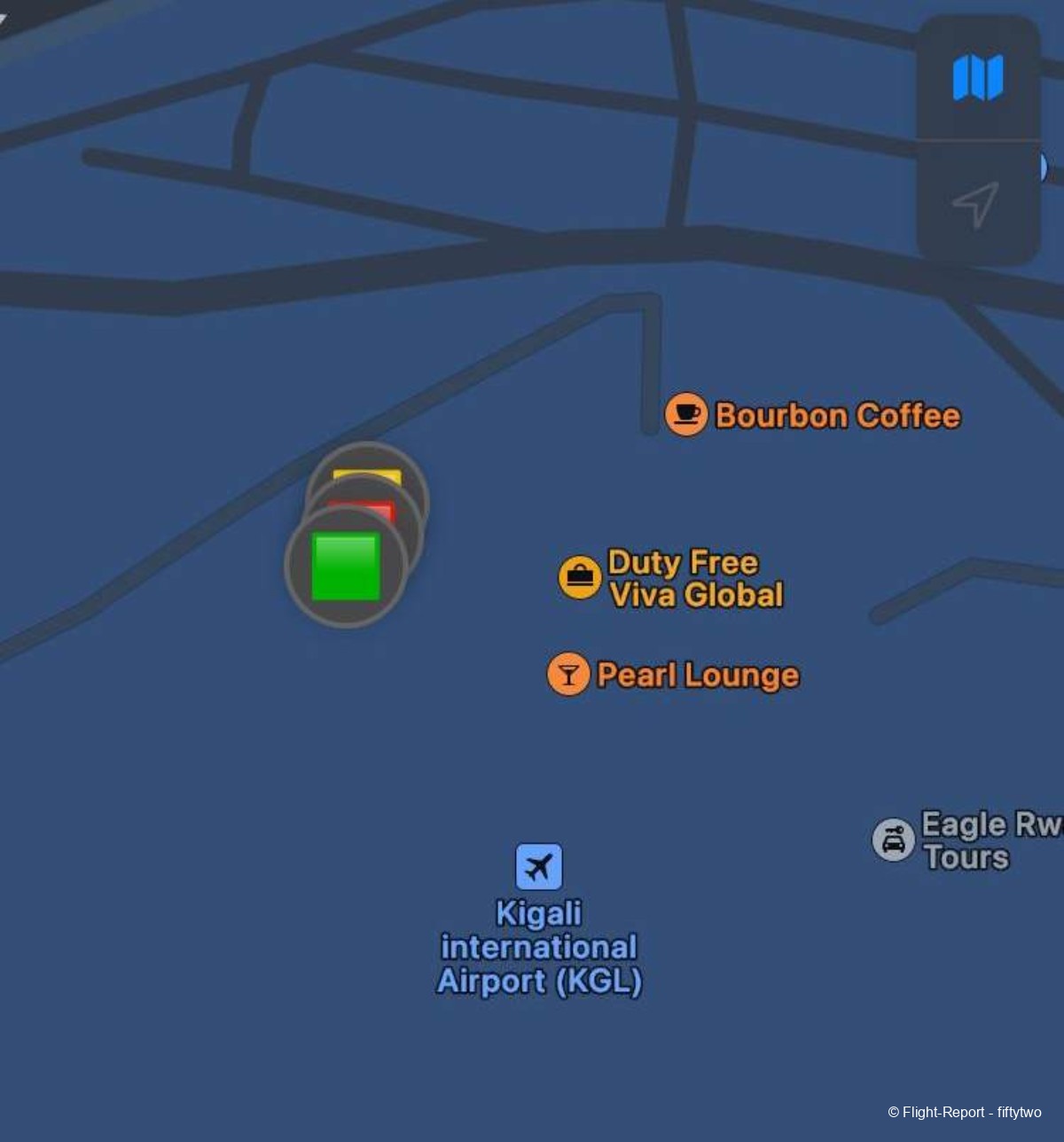Viewport: 1064px width, 1142px height.
Task: Tap the green square device pin
Action: (346, 567)
